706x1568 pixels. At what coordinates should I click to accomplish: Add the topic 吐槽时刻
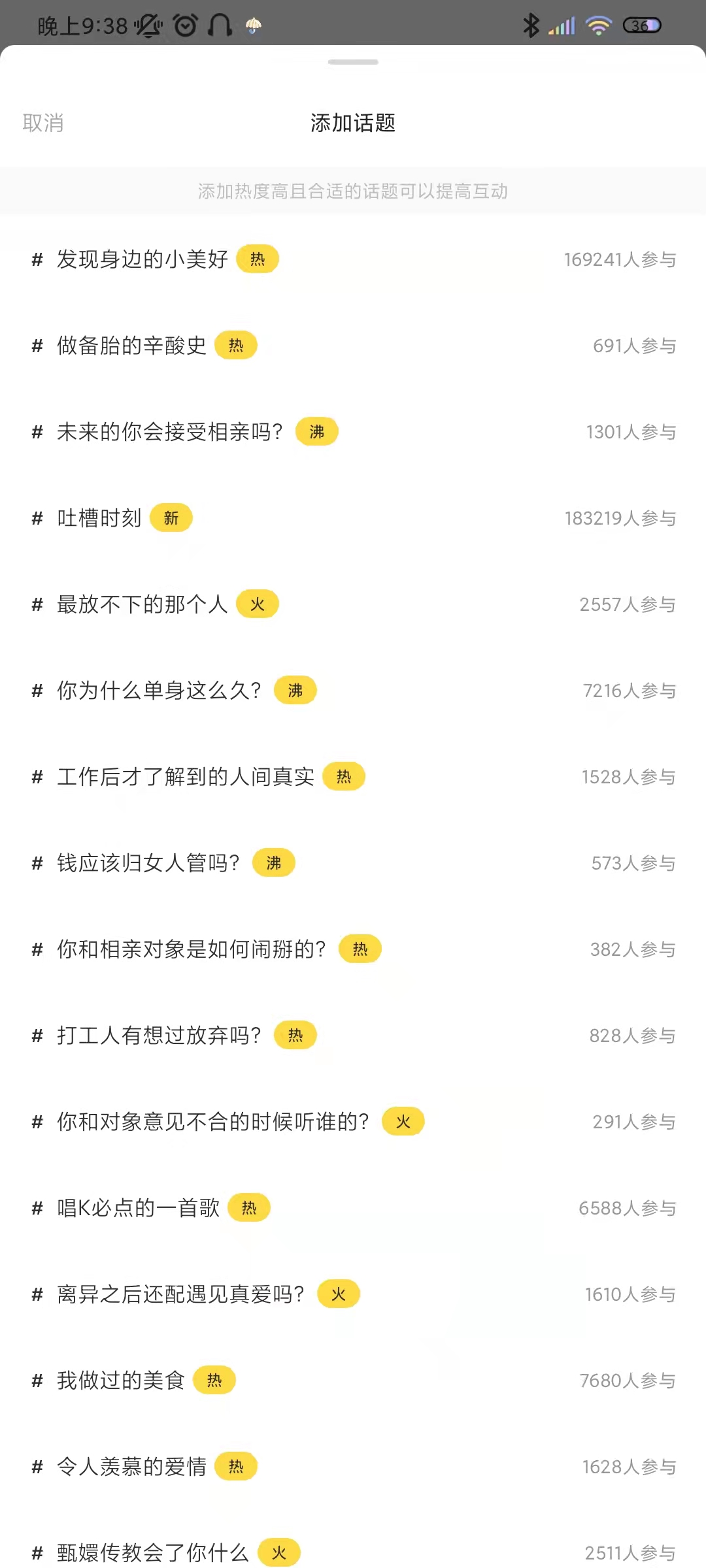tap(99, 518)
